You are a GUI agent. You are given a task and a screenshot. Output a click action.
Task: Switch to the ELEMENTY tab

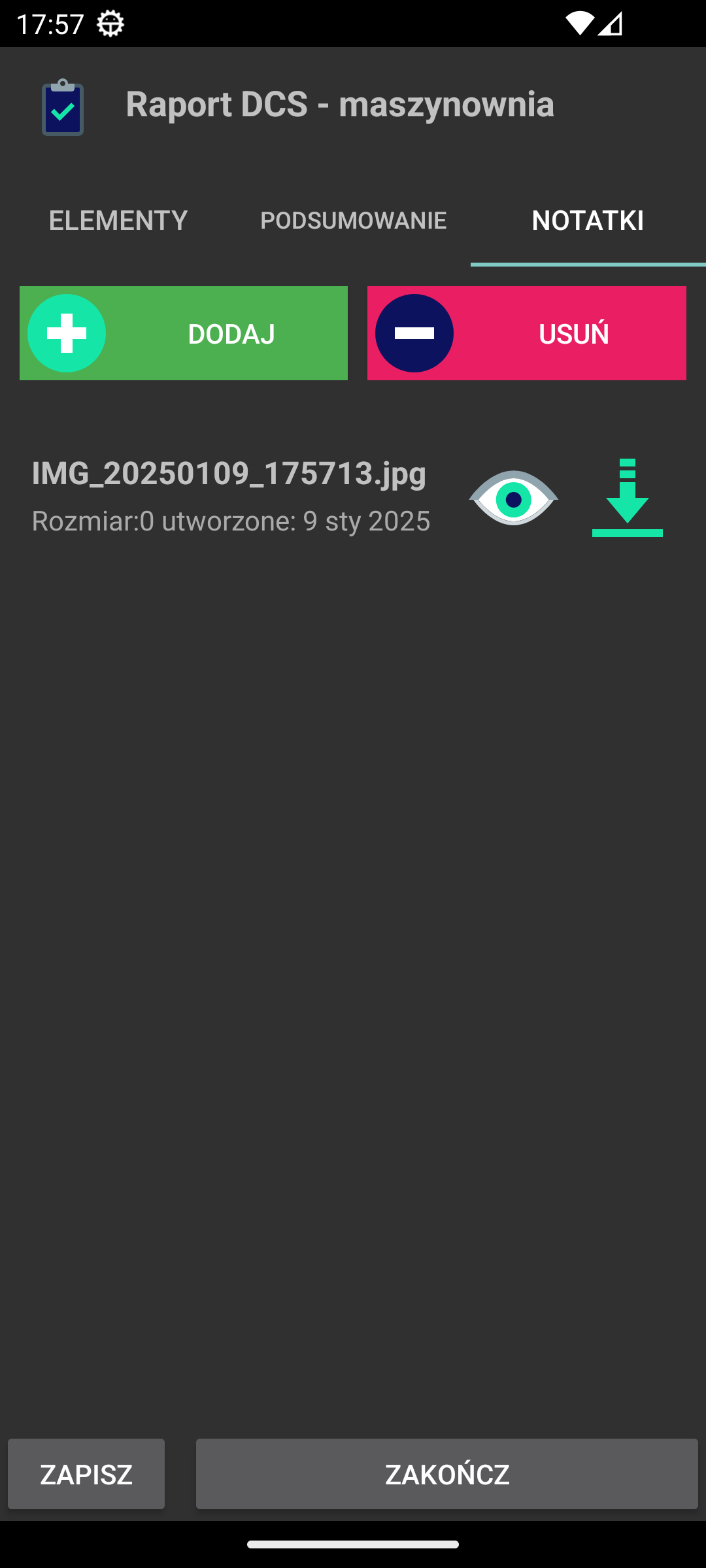[x=118, y=220]
